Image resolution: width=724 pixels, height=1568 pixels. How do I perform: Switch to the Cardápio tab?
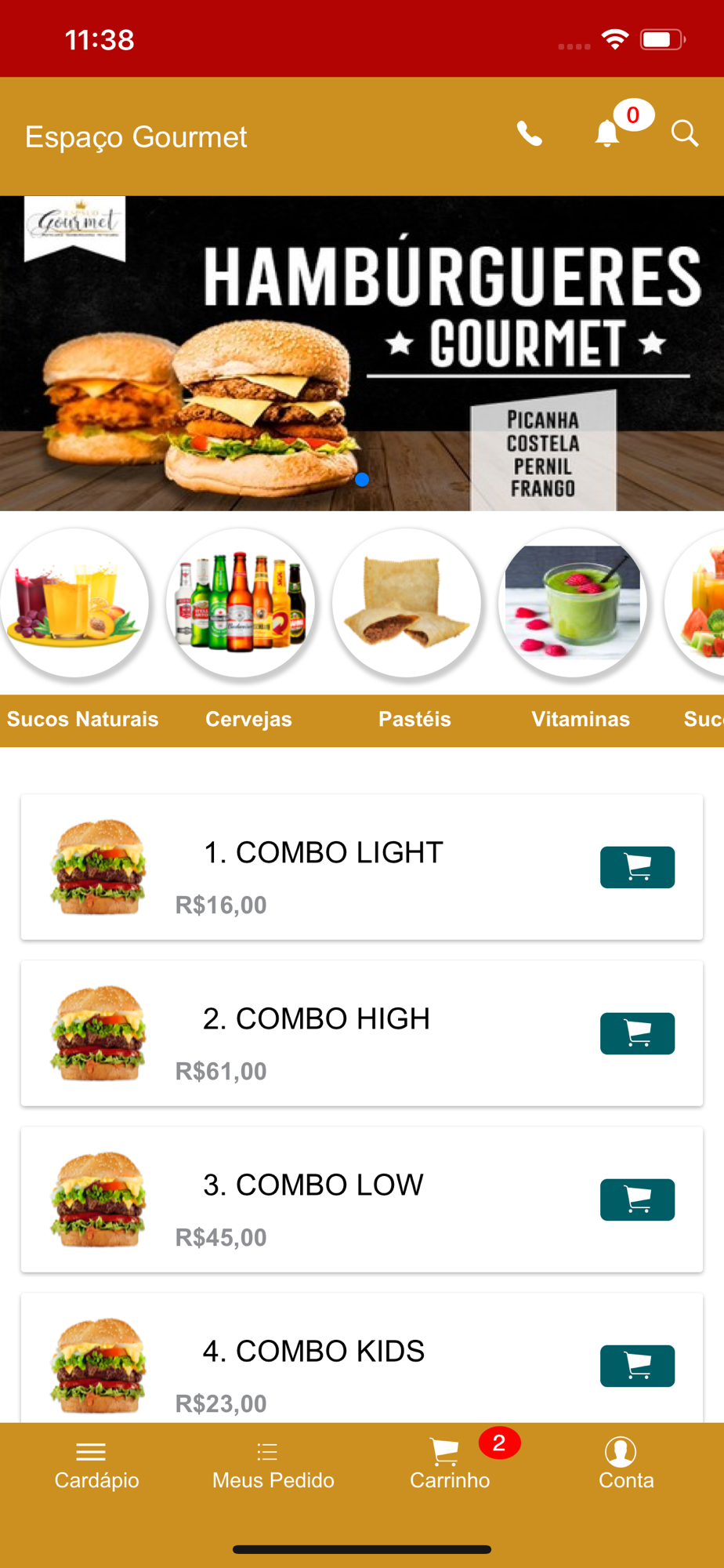[x=96, y=1464]
